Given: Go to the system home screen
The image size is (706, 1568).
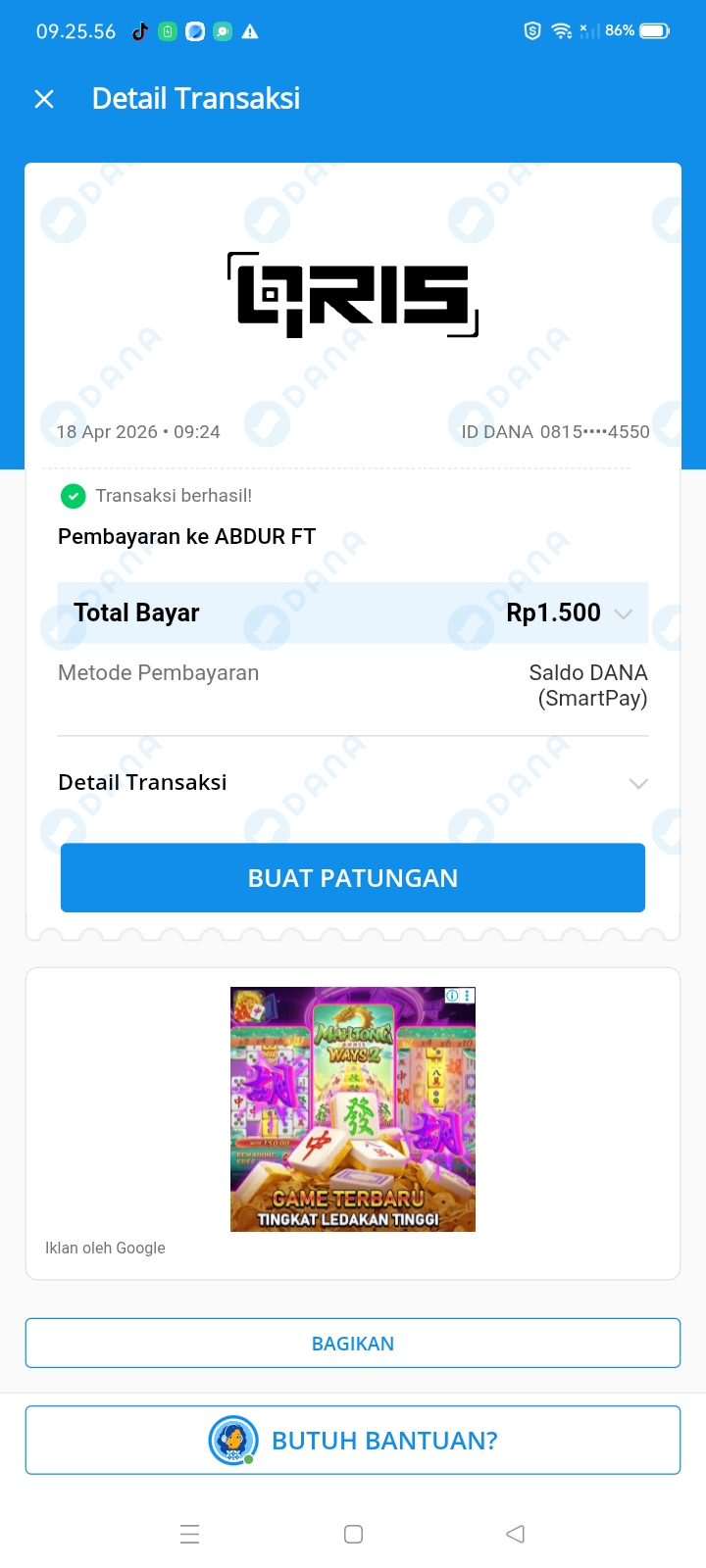Looking at the screenshot, I should [354, 1534].
